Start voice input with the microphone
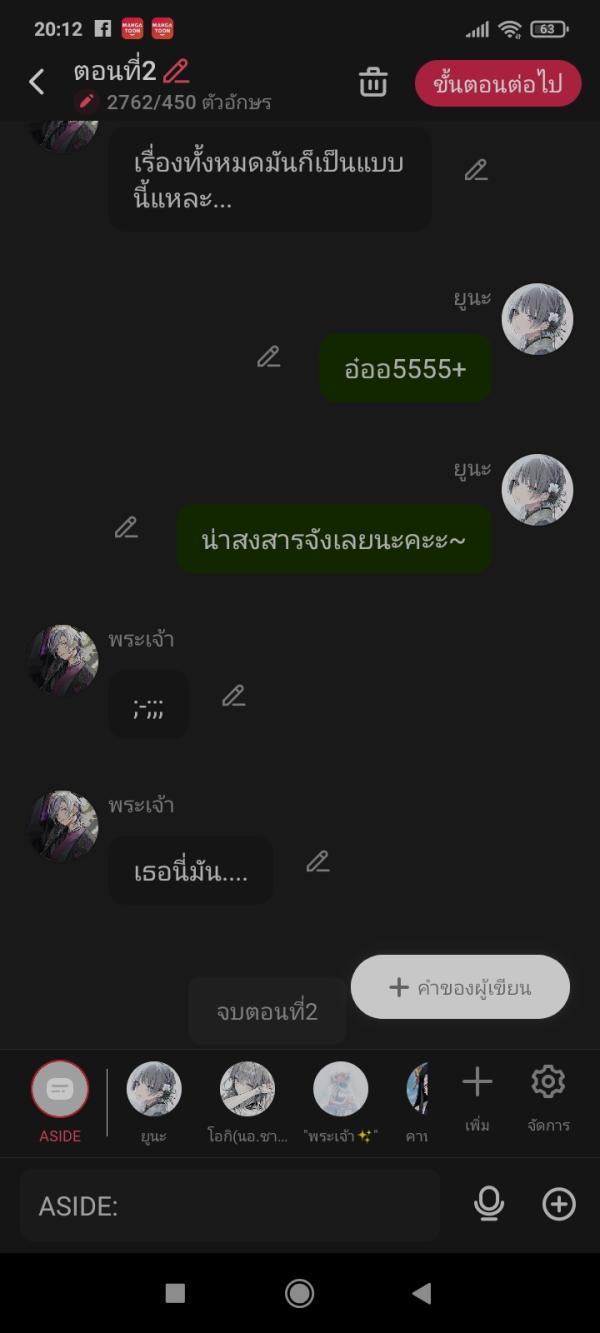 pos(488,1205)
